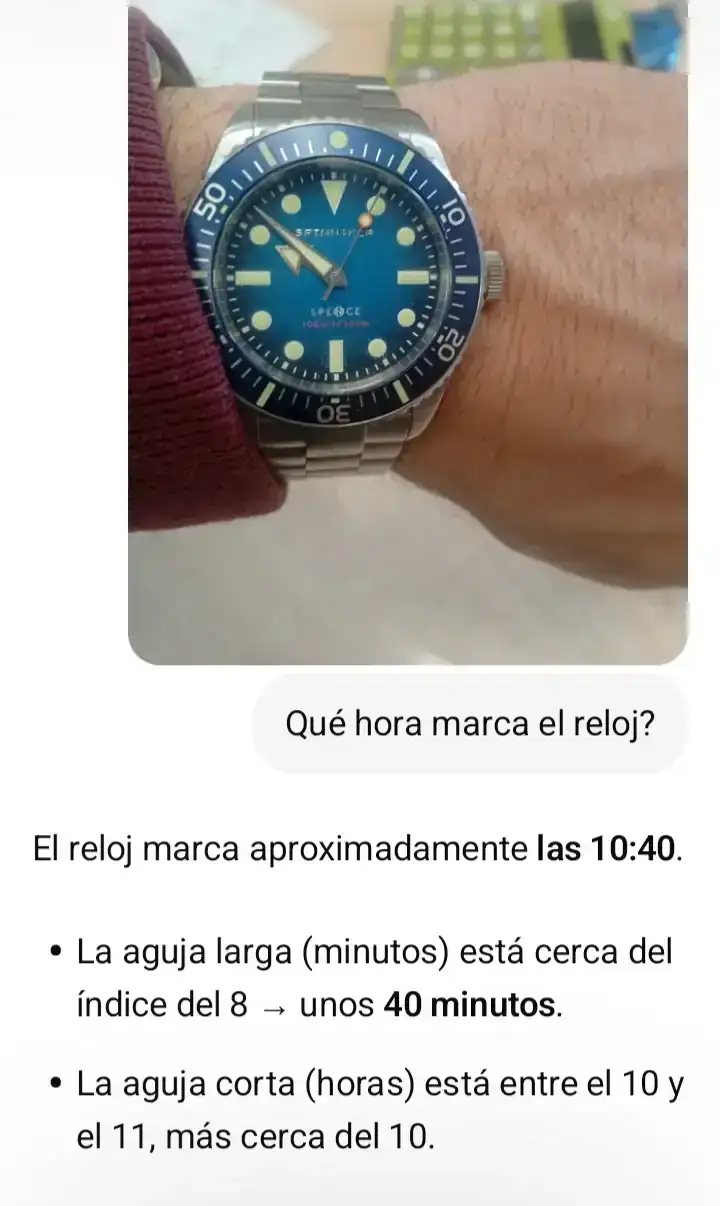
Task: Select the message bubble 'Qué hora marca el reloj?'
Action: pyautogui.click(x=470, y=723)
